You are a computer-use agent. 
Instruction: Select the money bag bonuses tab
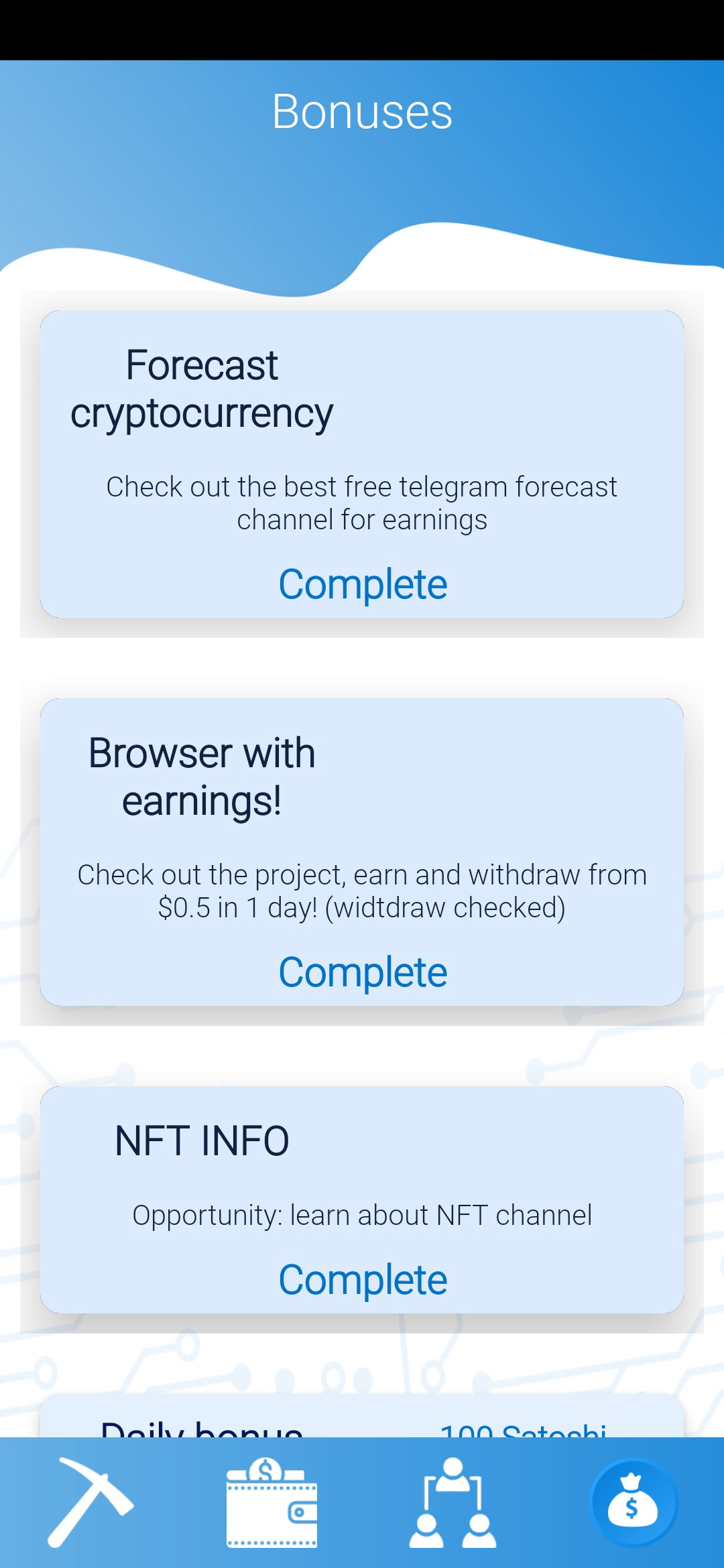[x=633, y=1503]
